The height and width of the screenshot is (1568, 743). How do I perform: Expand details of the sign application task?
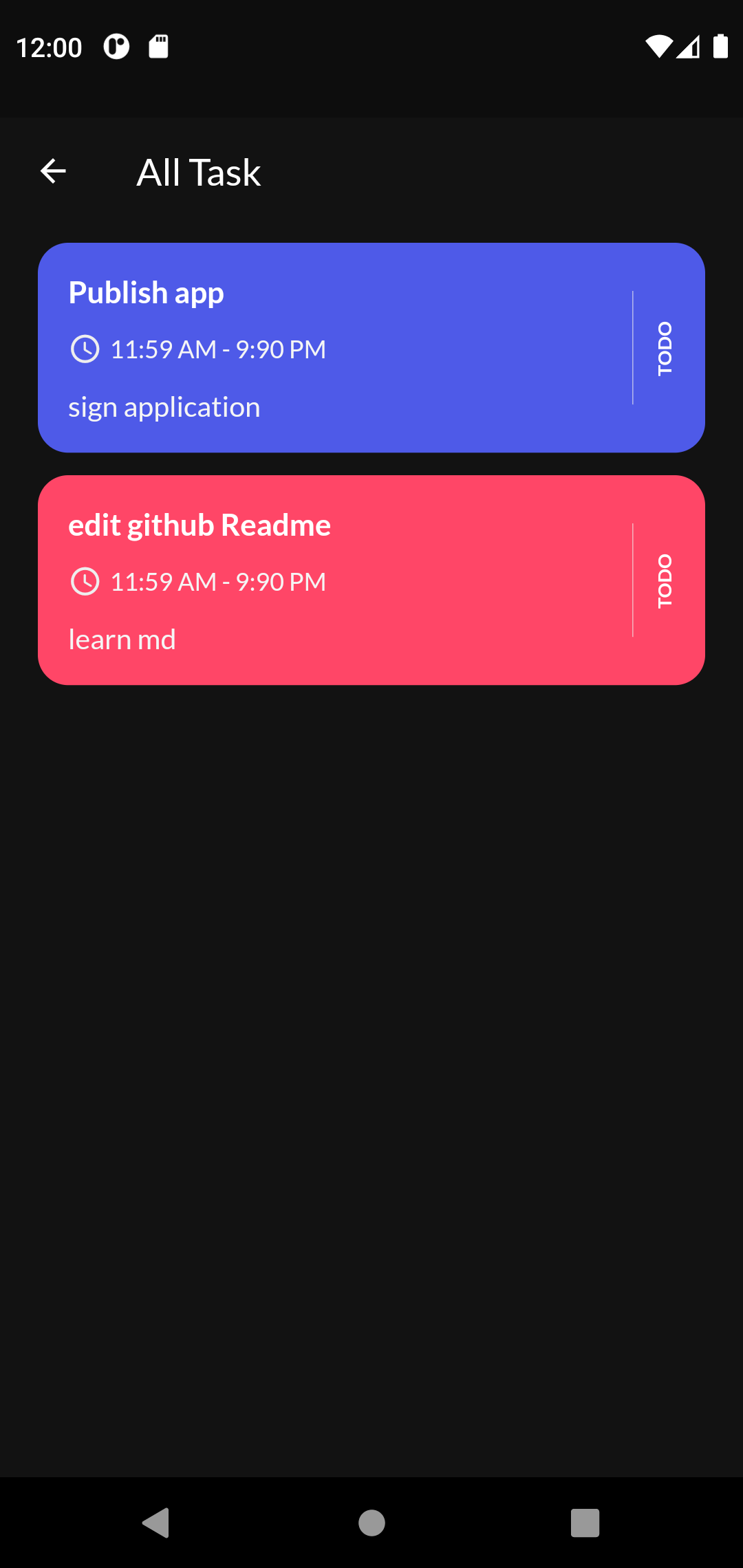(x=164, y=406)
